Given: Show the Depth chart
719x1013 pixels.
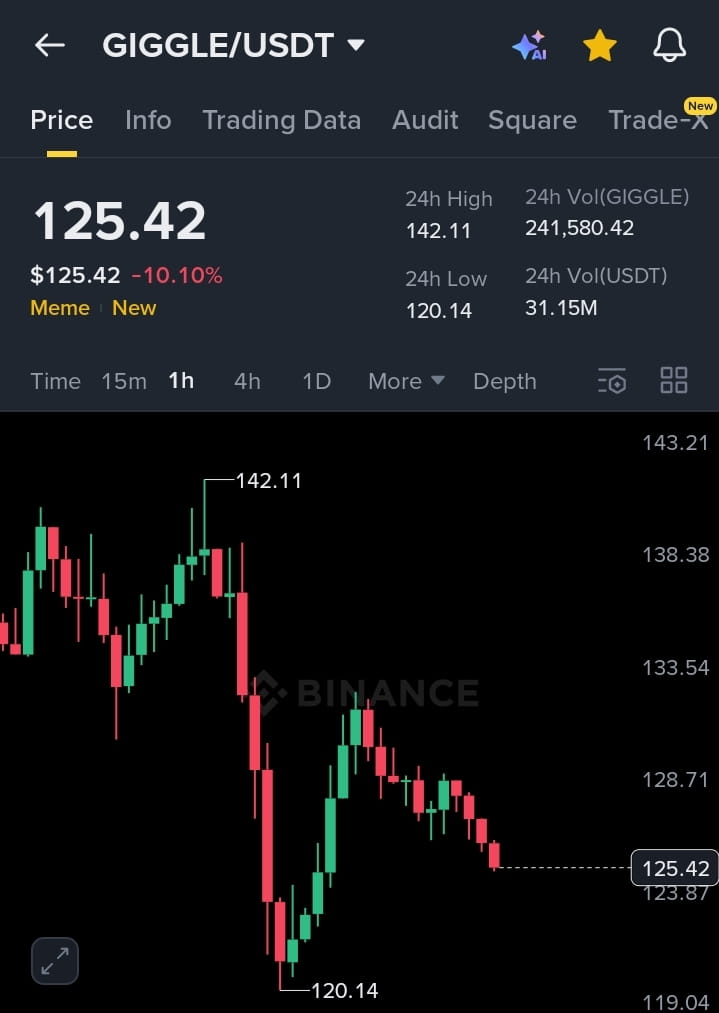Looking at the screenshot, I should click(504, 381).
